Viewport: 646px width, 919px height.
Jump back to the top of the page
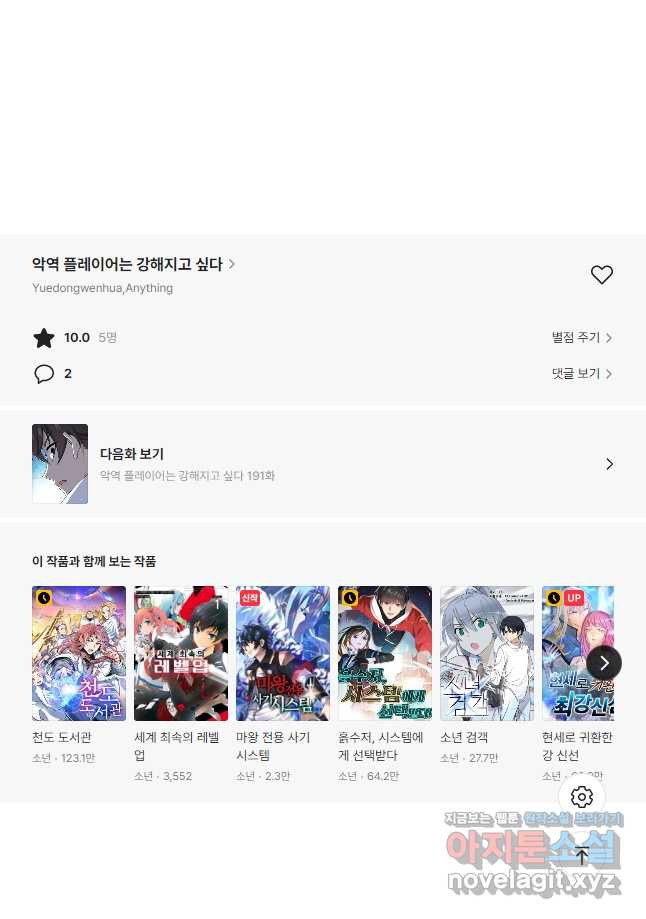(x=582, y=855)
